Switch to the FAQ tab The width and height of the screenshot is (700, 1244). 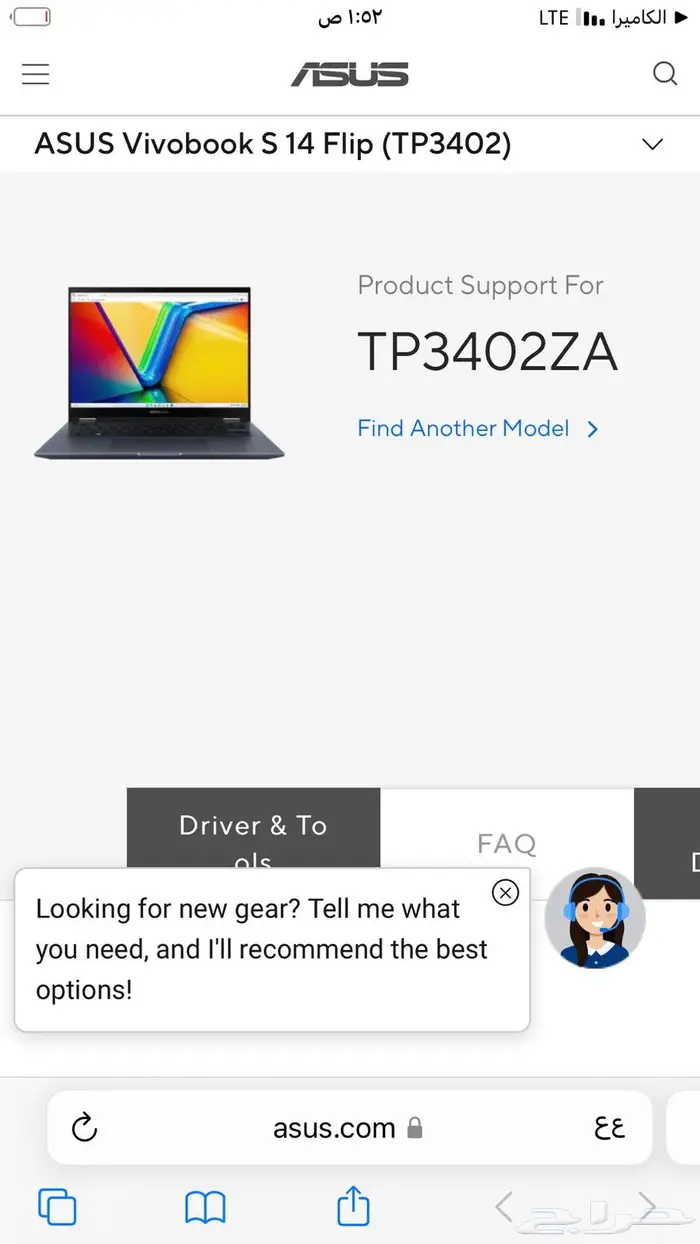(x=506, y=843)
